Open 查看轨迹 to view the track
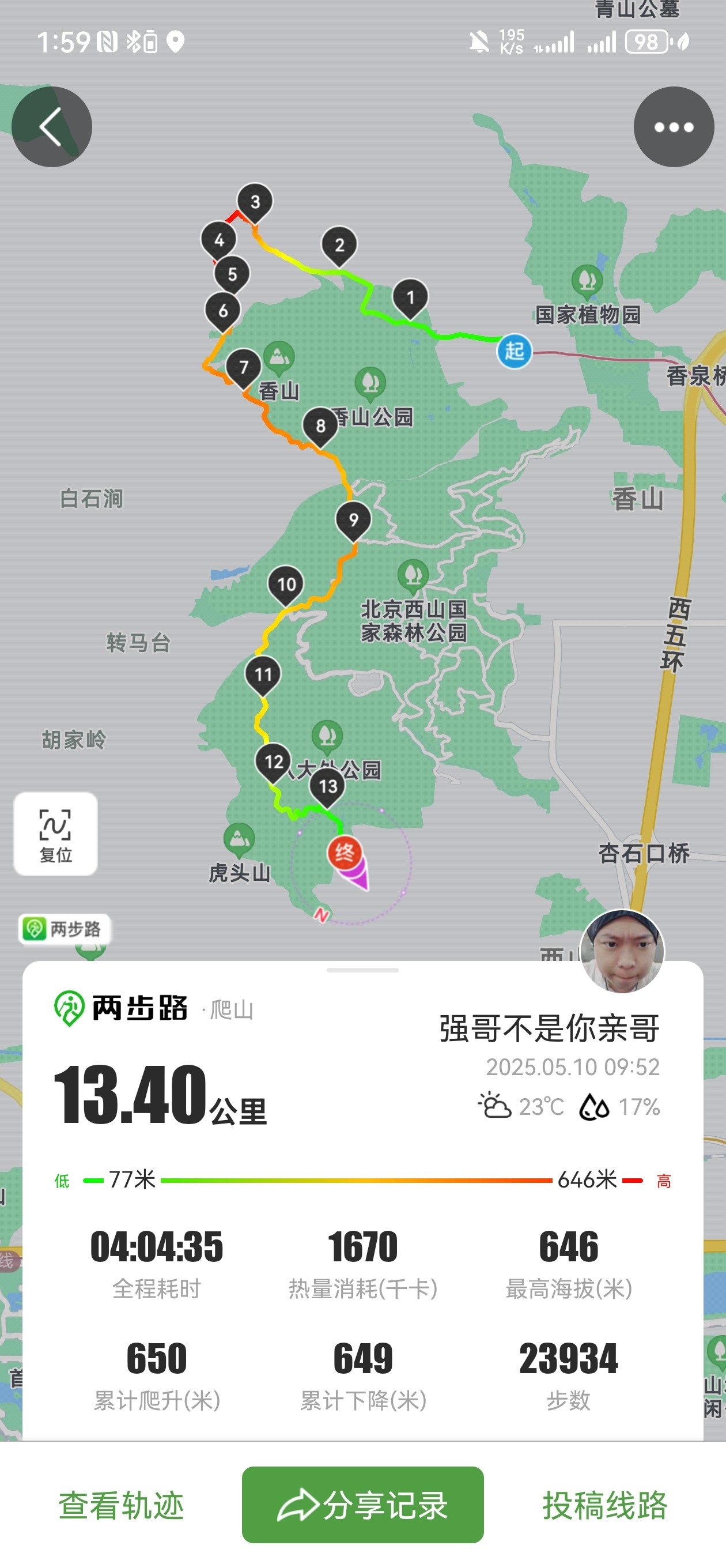Viewport: 726px width, 1568px height. click(121, 1505)
